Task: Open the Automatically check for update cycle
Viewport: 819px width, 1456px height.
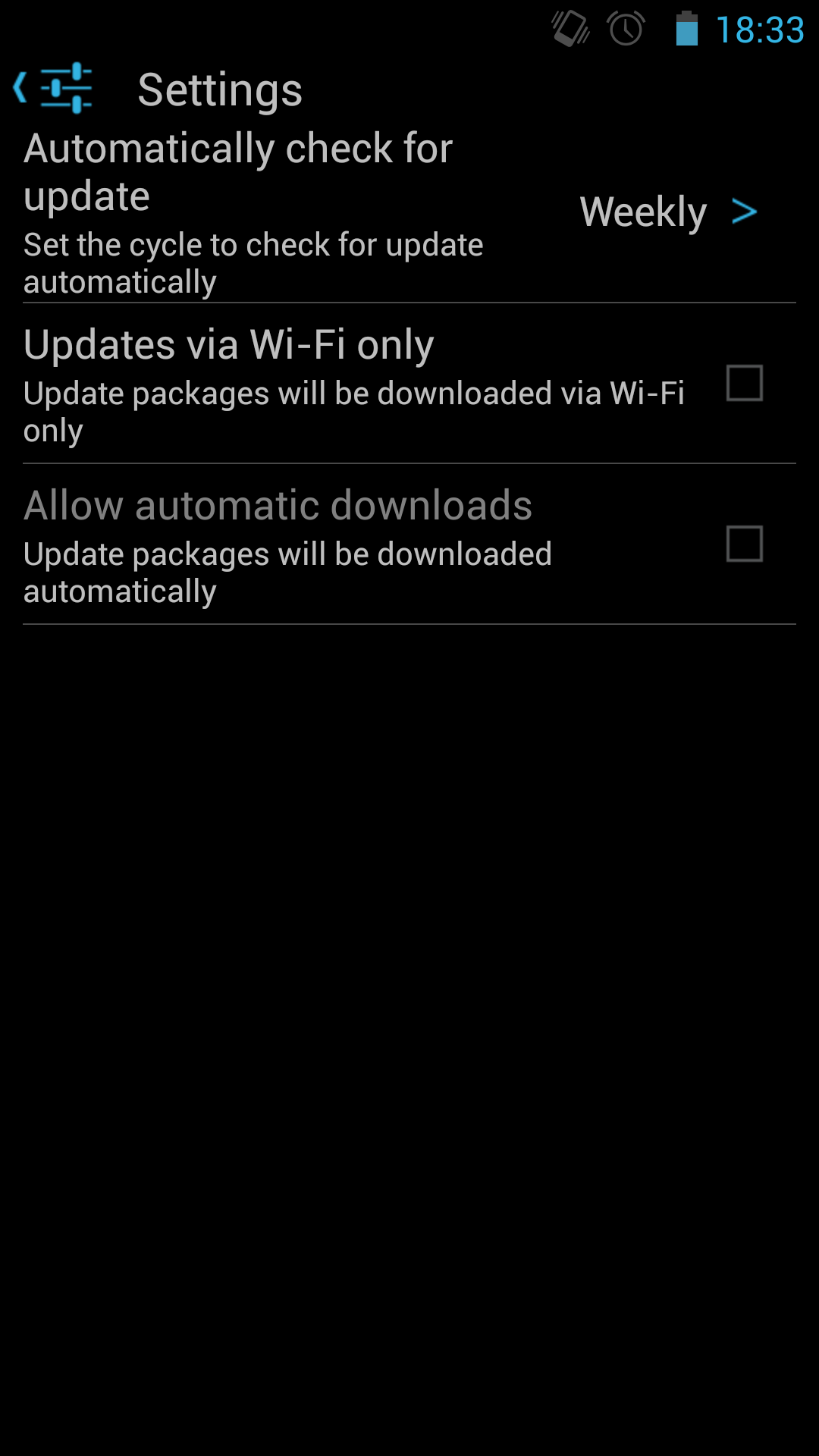Action: coord(409,214)
